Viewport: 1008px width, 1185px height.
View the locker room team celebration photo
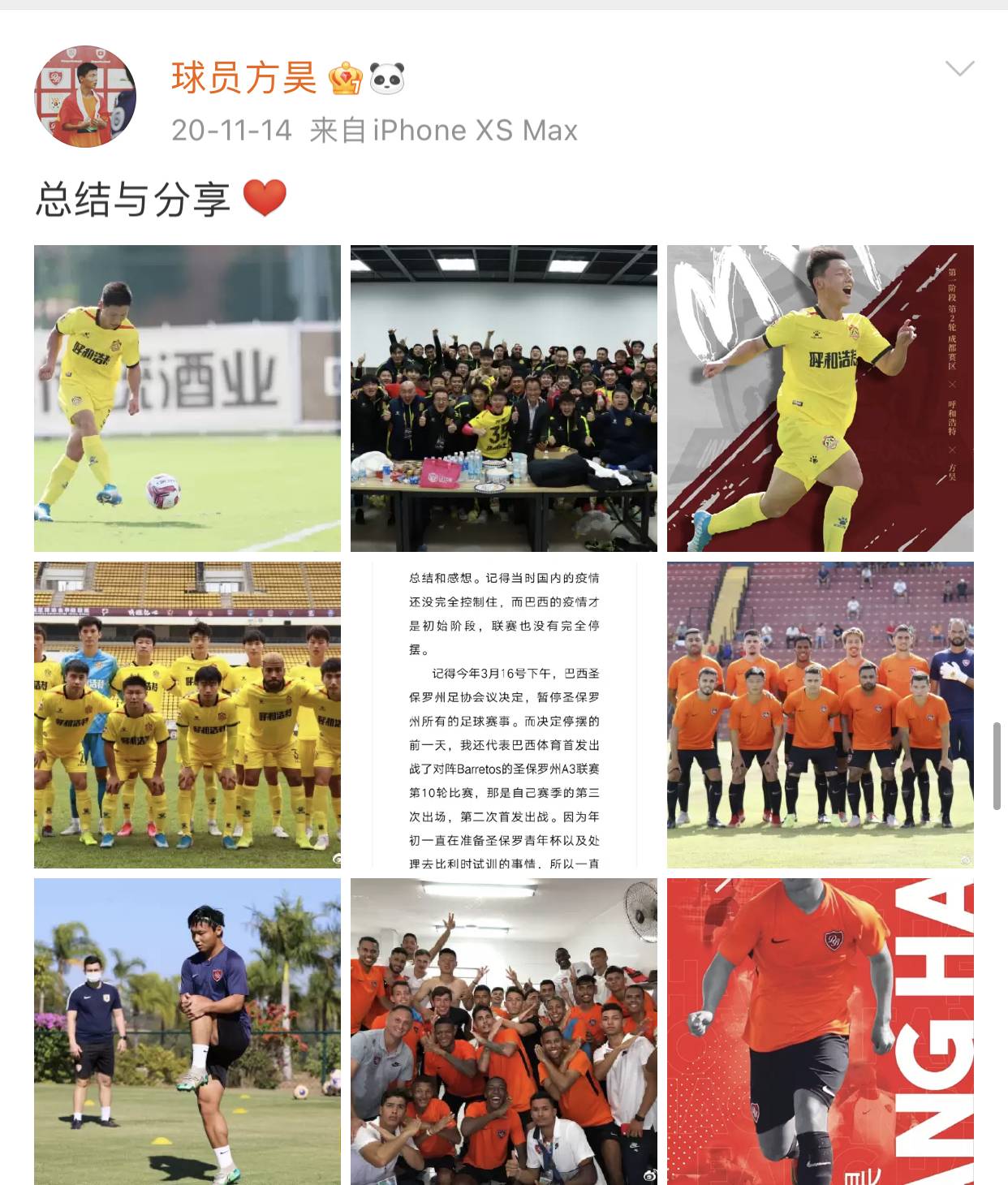pyautogui.click(x=504, y=399)
